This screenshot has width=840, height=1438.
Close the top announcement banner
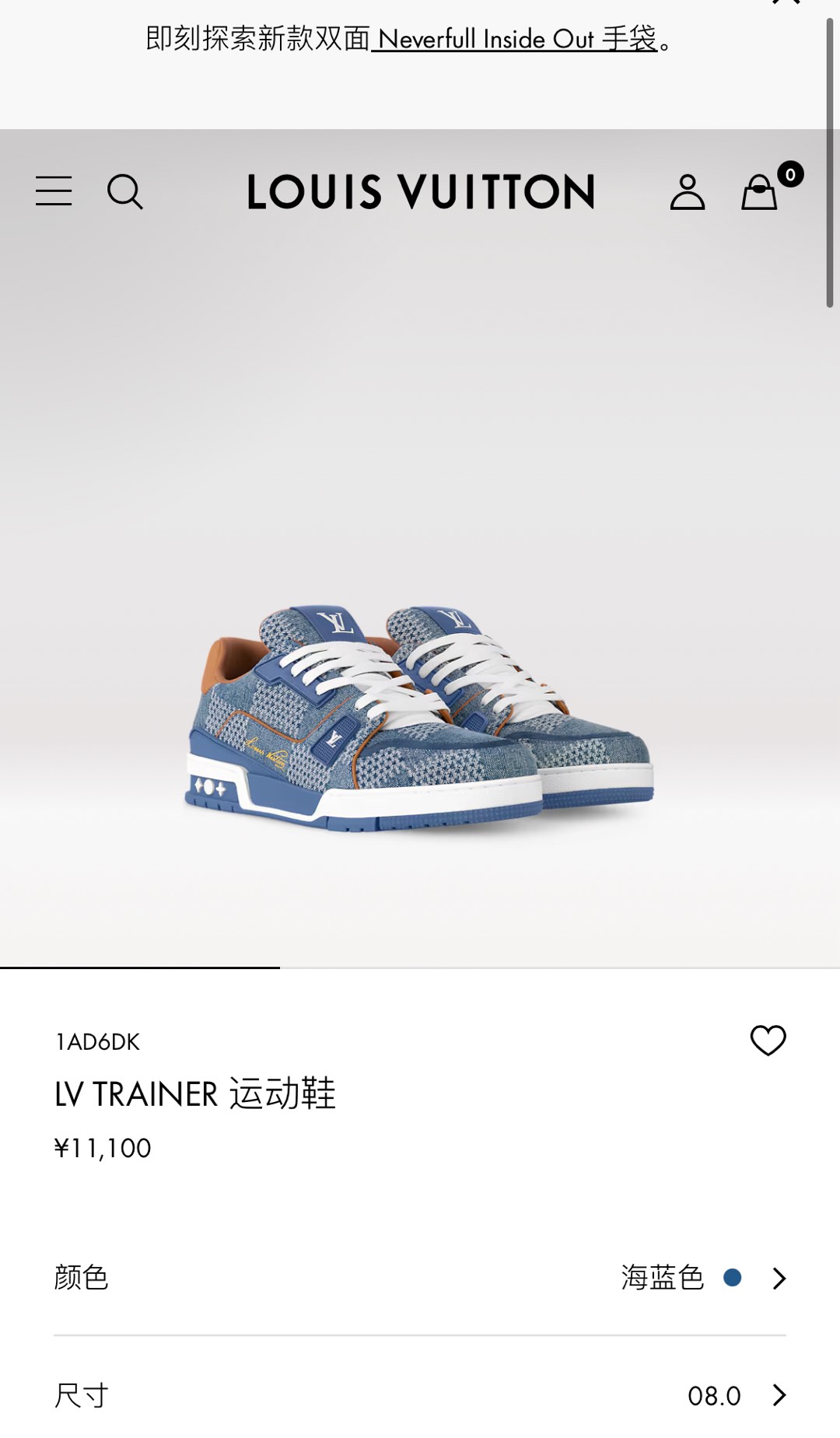click(786, 2)
